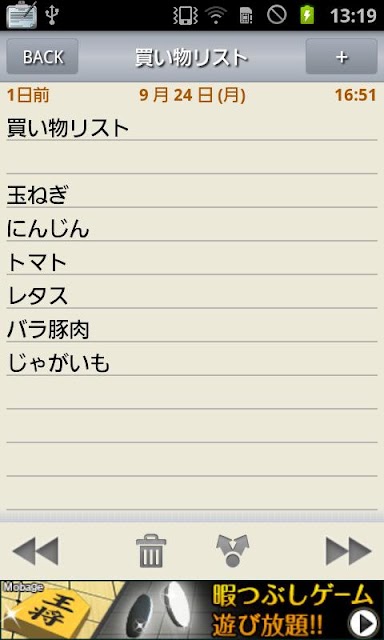Go to the previous memo

coord(36,551)
